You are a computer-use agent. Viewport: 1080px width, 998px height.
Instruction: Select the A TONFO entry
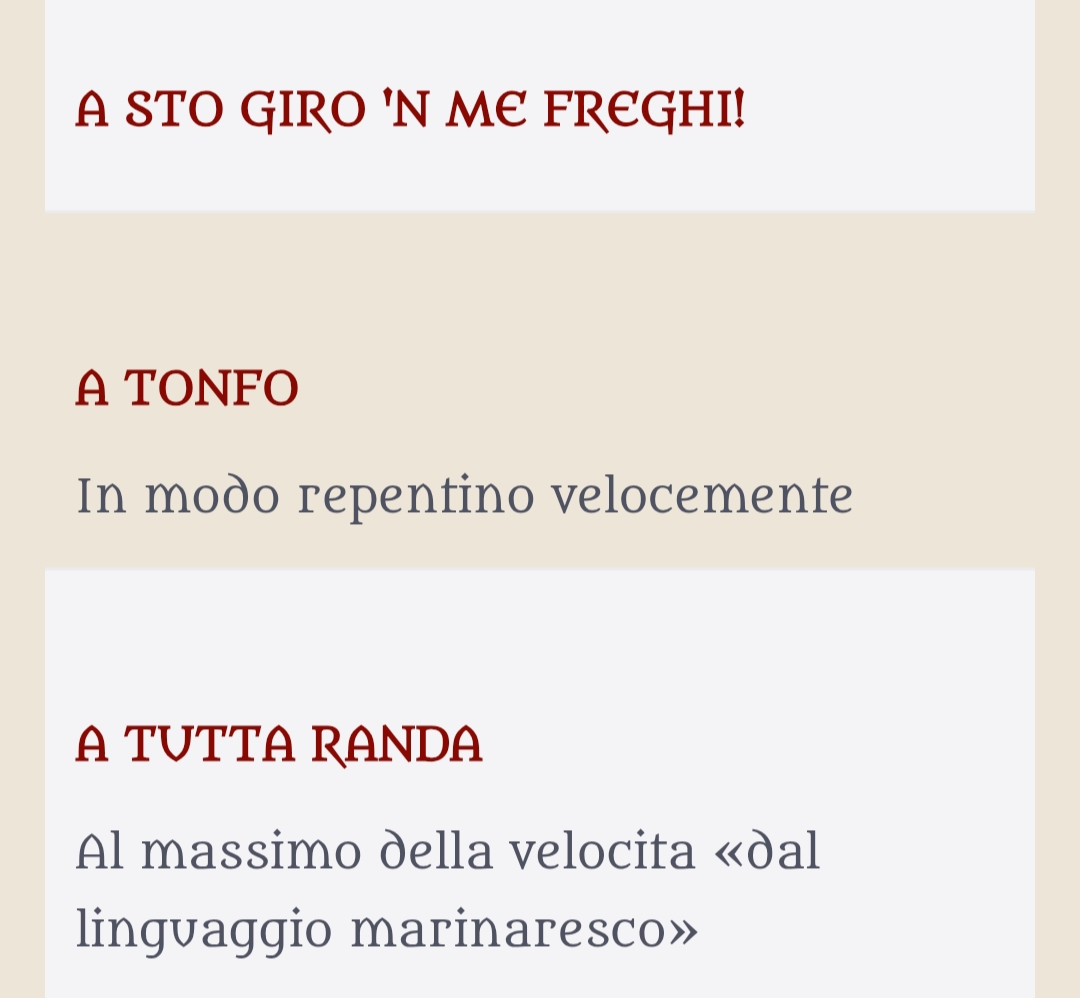(187, 388)
